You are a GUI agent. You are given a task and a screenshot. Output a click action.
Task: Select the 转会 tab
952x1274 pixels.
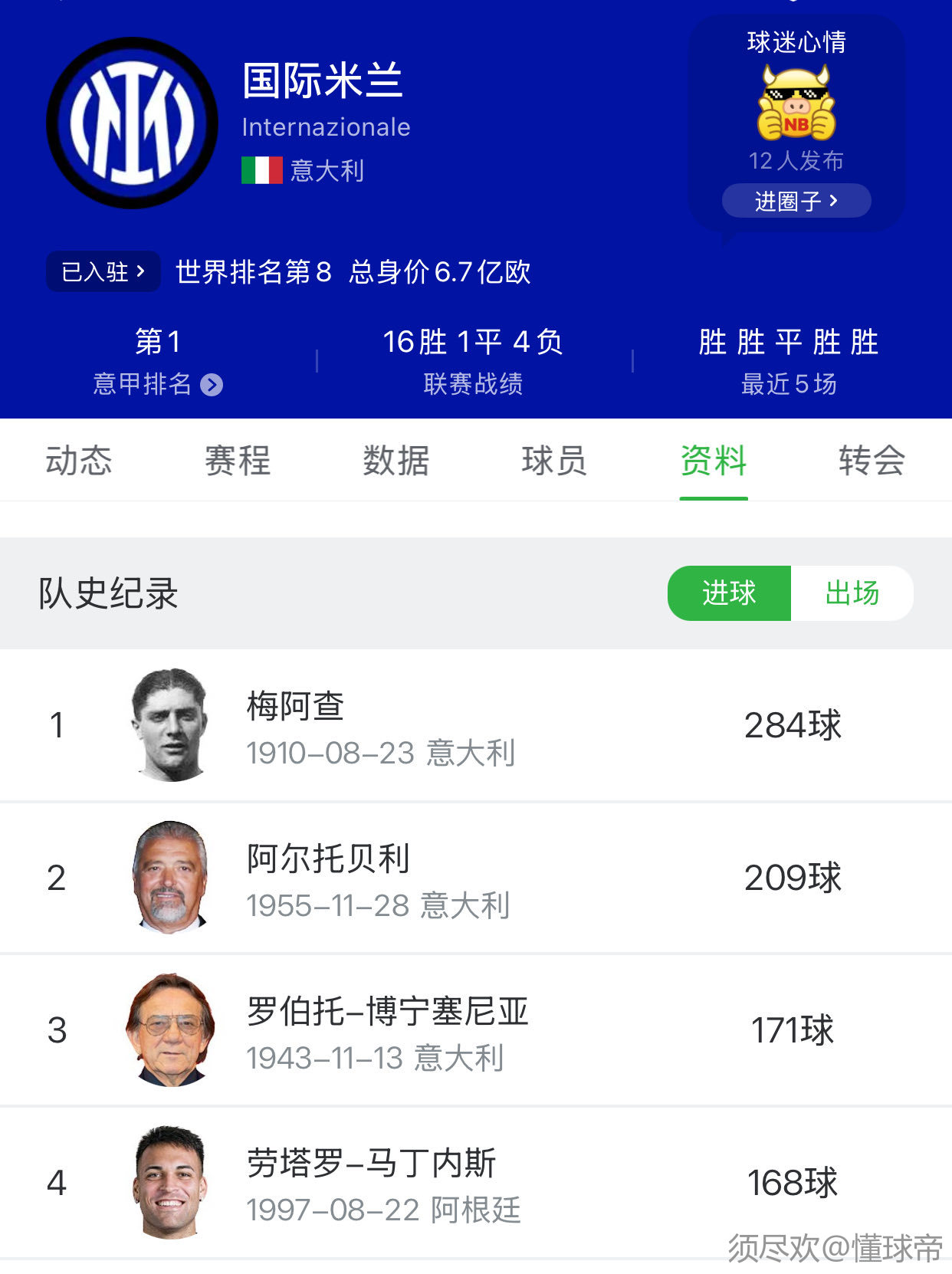point(872,461)
